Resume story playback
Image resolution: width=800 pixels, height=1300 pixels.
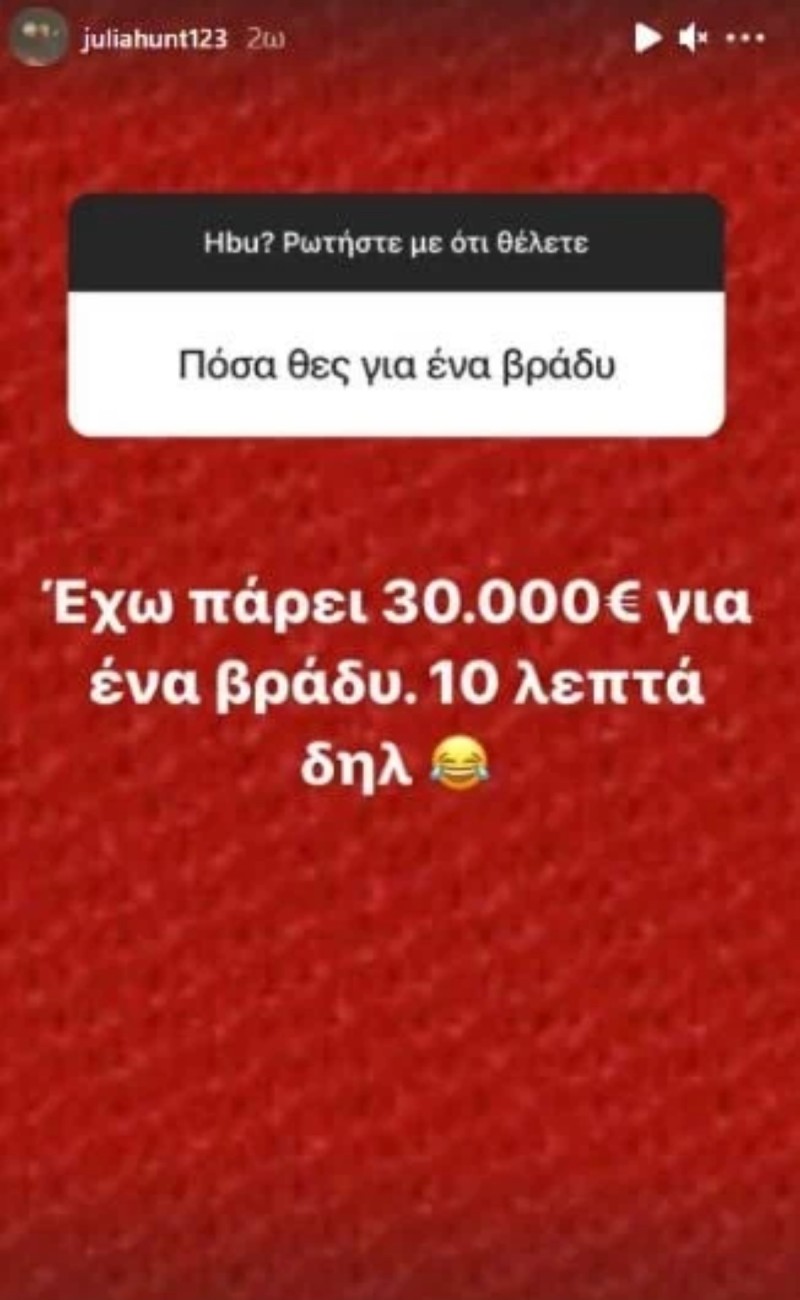tap(647, 39)
